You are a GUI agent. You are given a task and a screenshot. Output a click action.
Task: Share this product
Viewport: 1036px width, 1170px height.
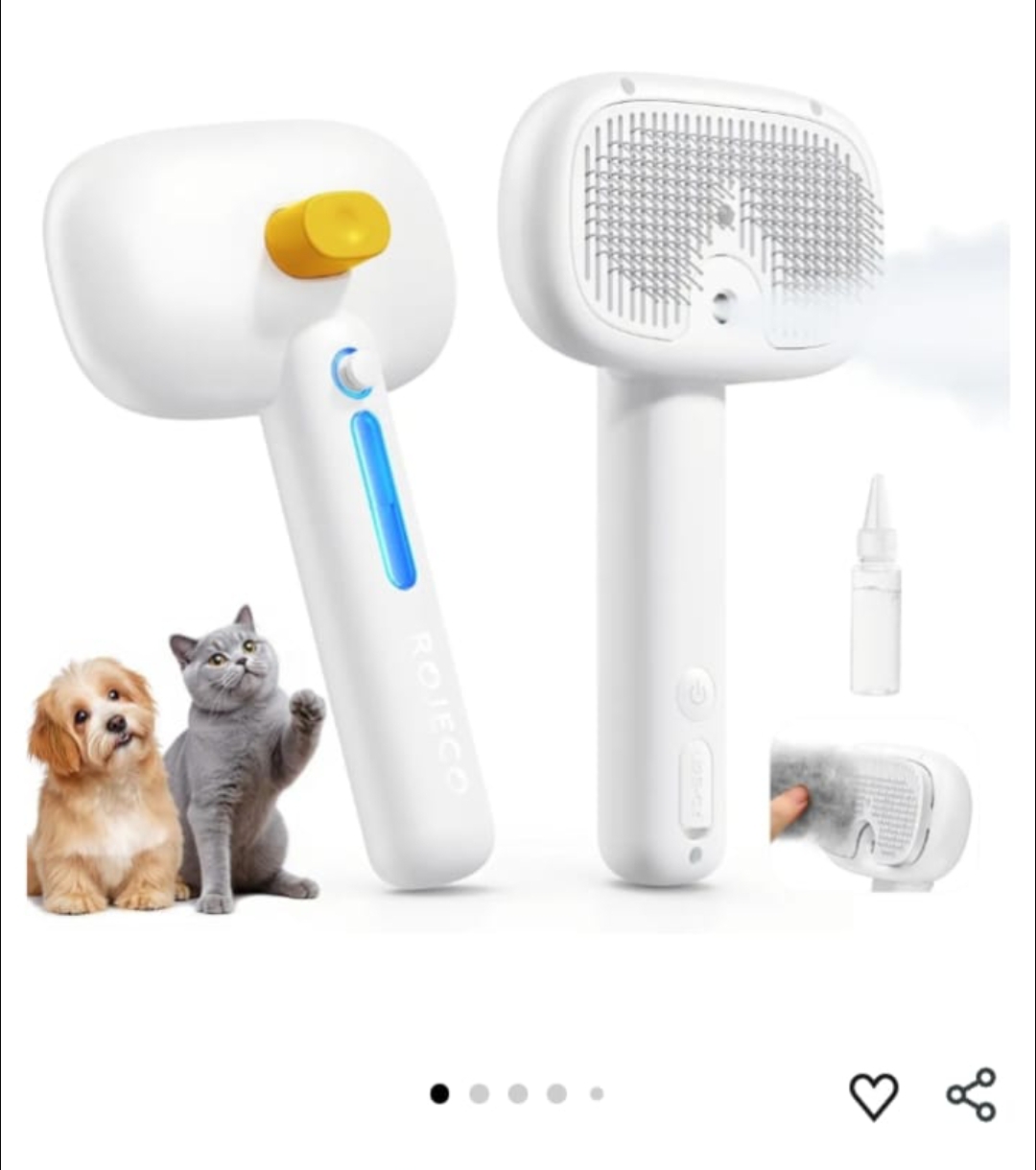(971, 1094)
